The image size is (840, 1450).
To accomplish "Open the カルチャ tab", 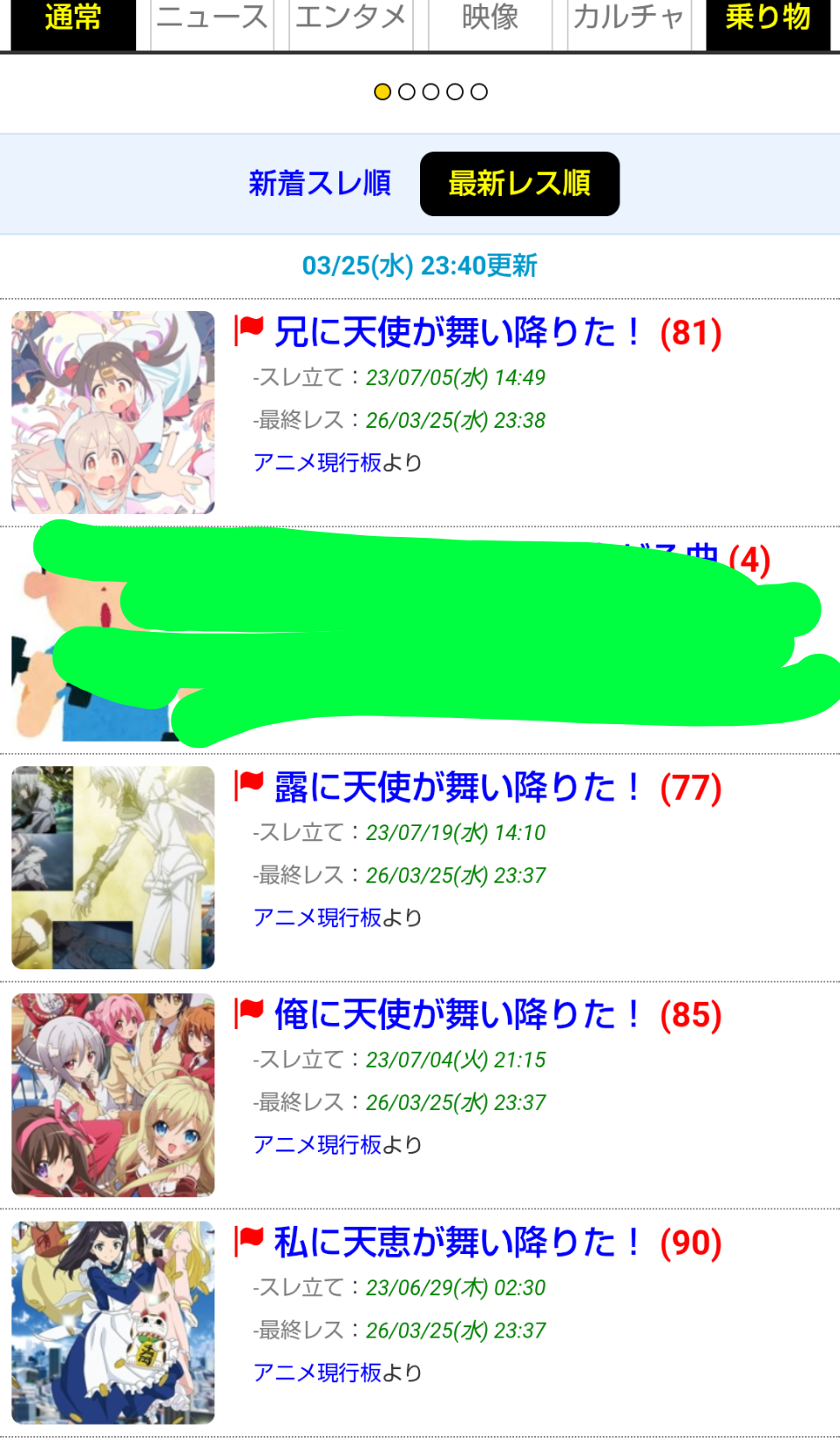I will [628, 19].
